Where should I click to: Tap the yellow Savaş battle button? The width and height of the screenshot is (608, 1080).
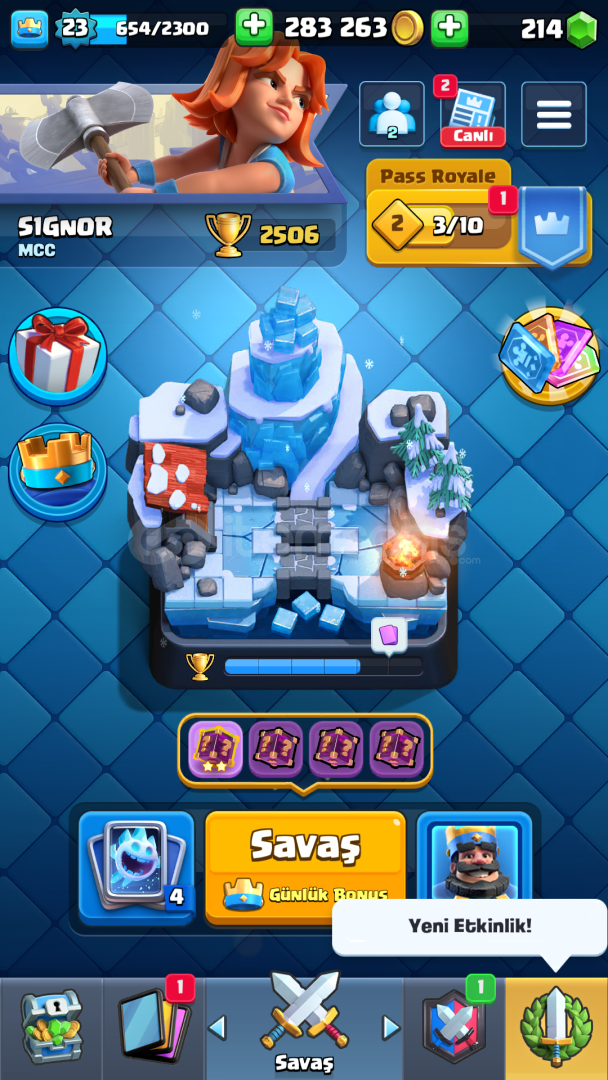[x=306, y=867]
